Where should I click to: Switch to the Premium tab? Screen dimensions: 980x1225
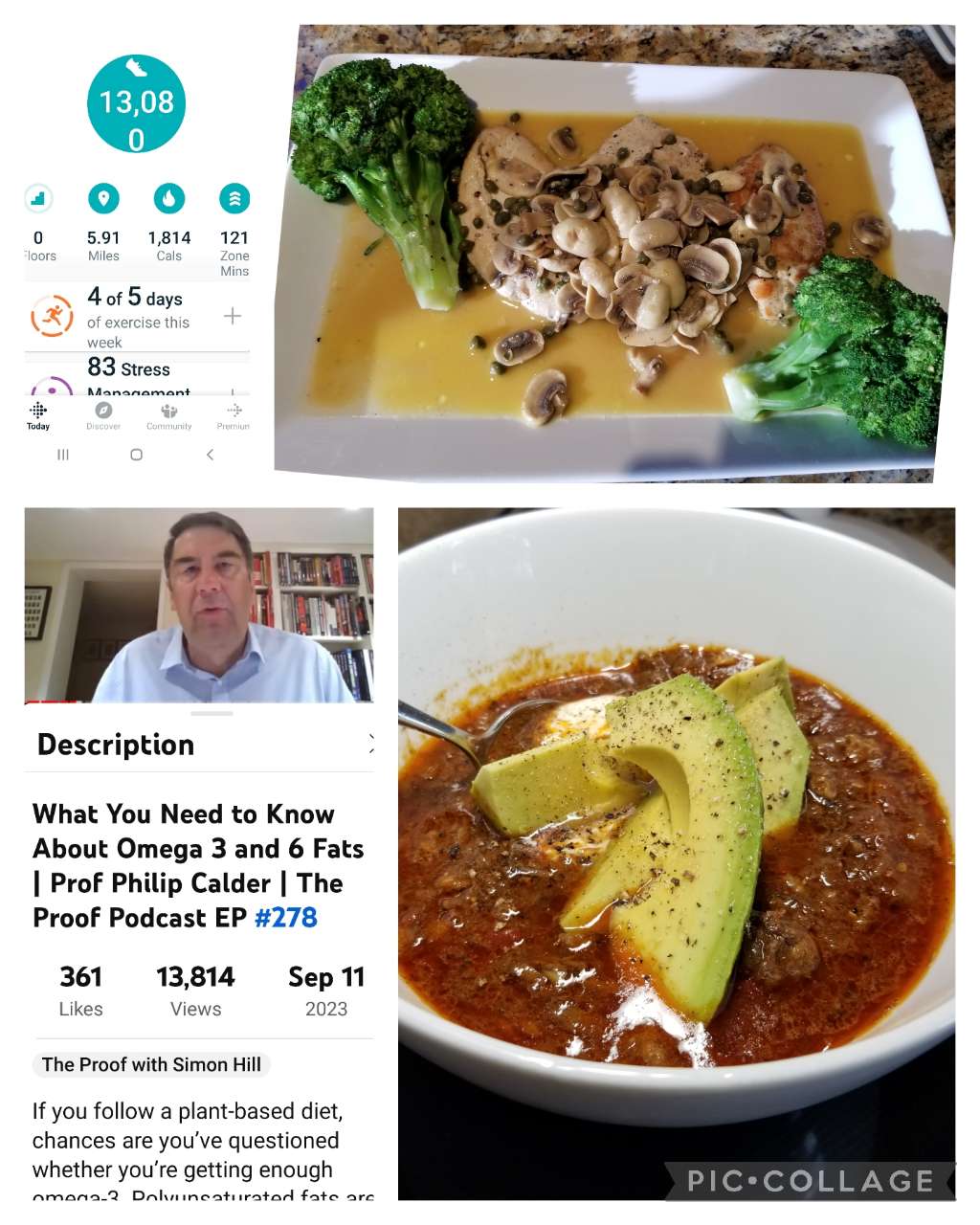click(x=233, y=412)
